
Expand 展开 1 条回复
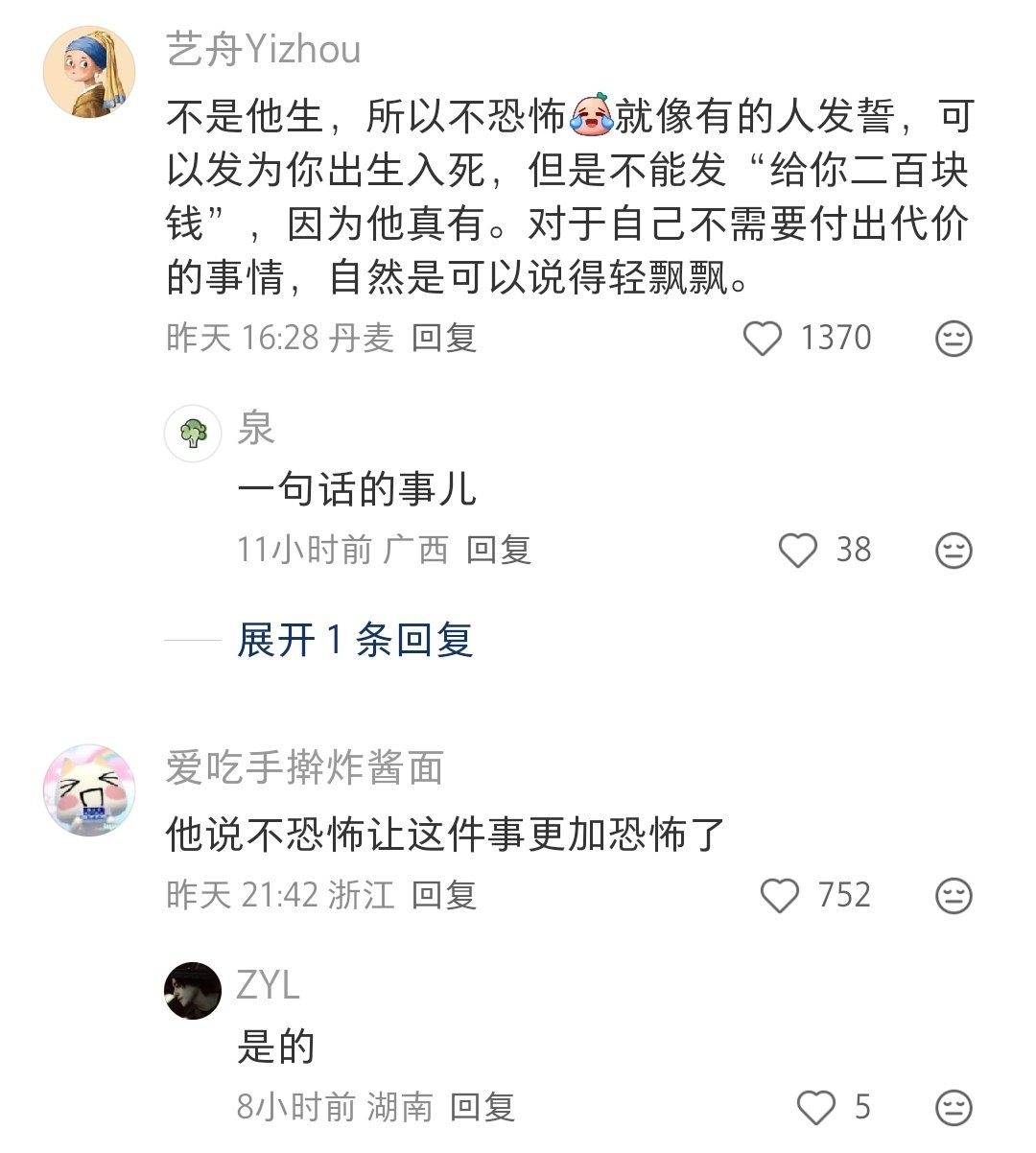pyautogui.click(x=355, y=640)
